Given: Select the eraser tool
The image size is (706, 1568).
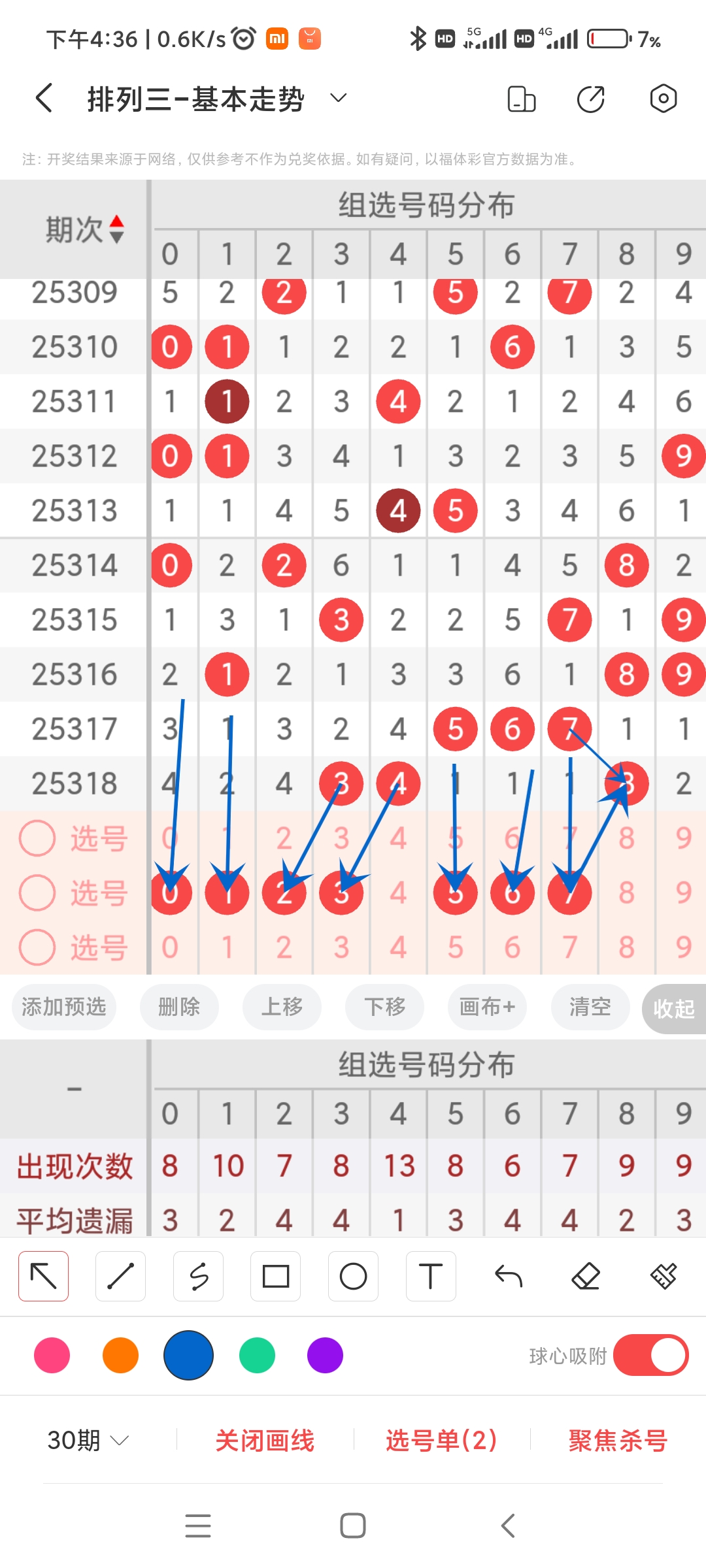Looking at the screenshot, I should [586, 1276].
